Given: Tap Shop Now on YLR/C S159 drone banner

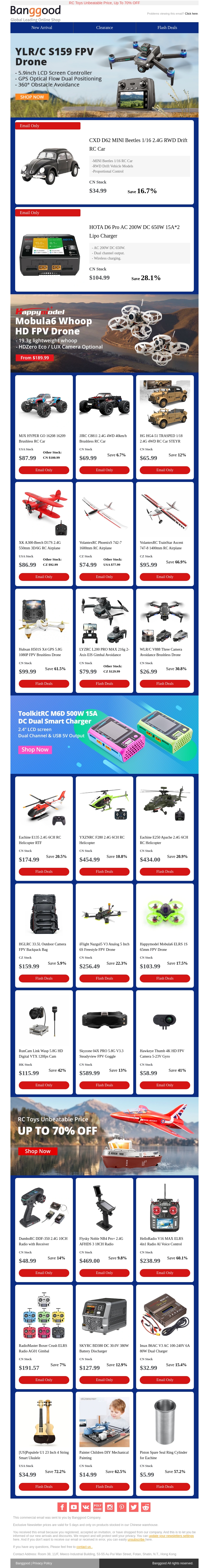Looking at the screenshot, I should click(x=32, y=97).
